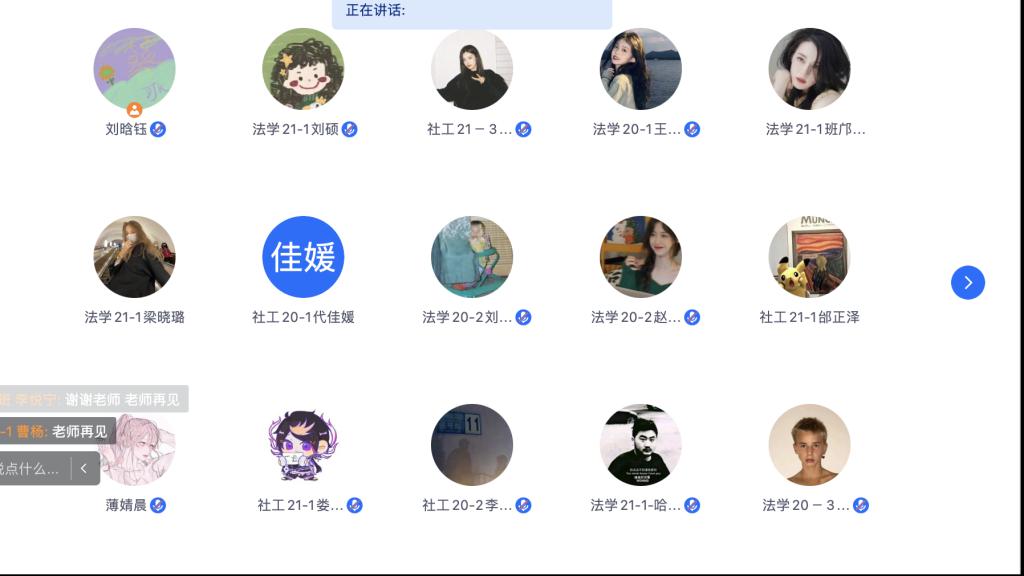Select the 法学20-1王 participant tile
The width and height of the screenshot is (1024, 576).
pos(641,69)
